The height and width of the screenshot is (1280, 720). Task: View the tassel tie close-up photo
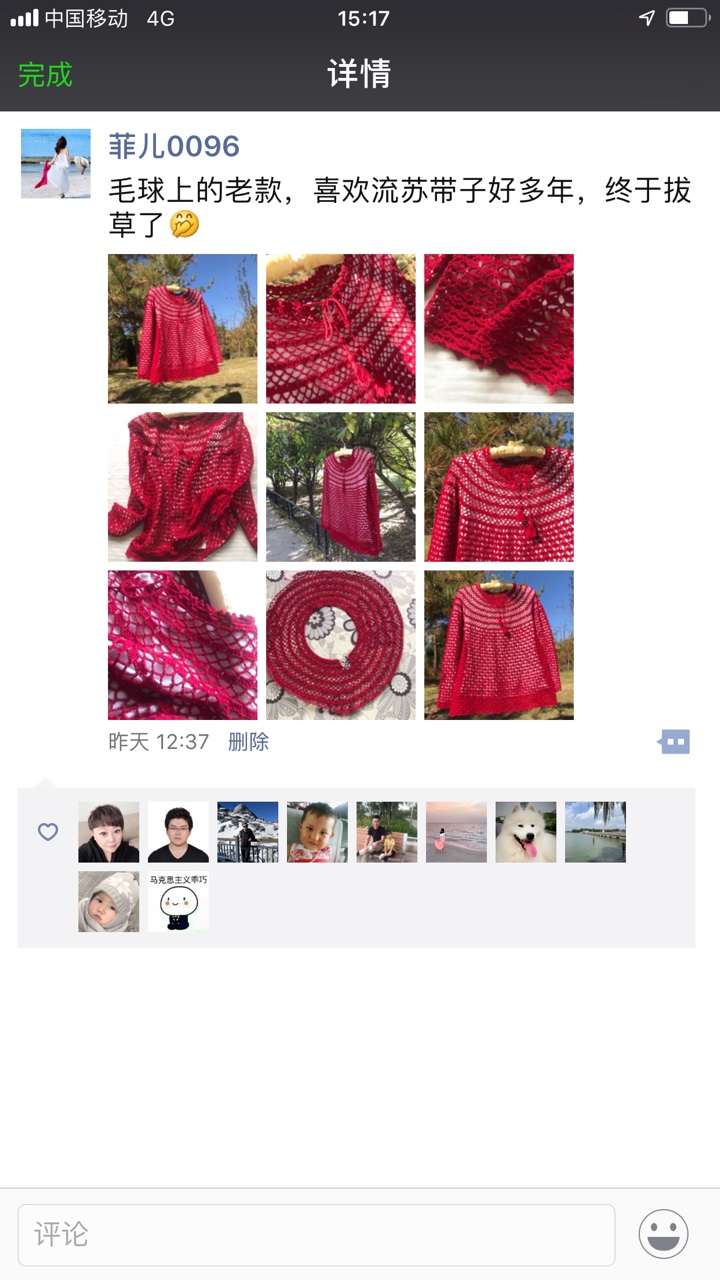[x=340, y=328]
